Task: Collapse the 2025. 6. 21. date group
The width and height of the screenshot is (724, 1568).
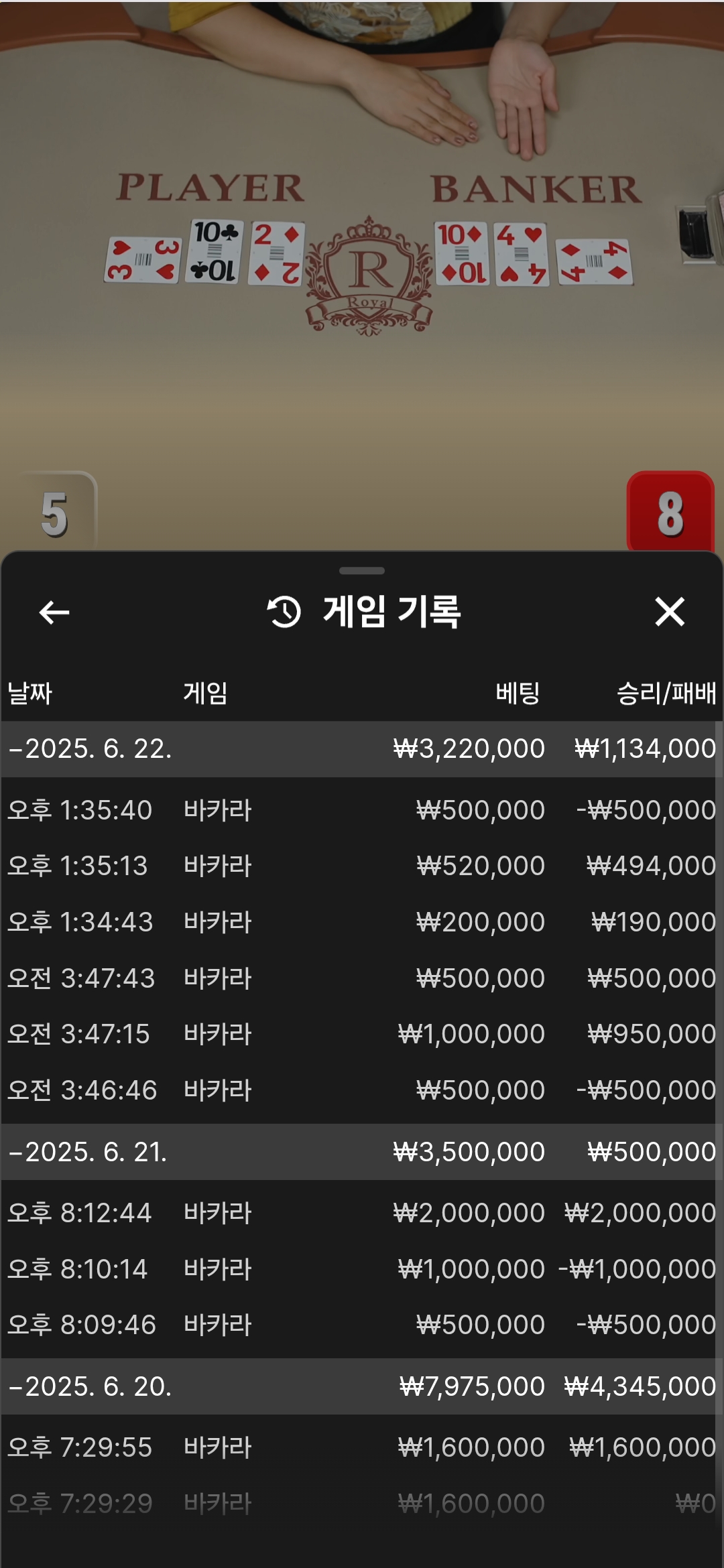Action: point(88,1152)
